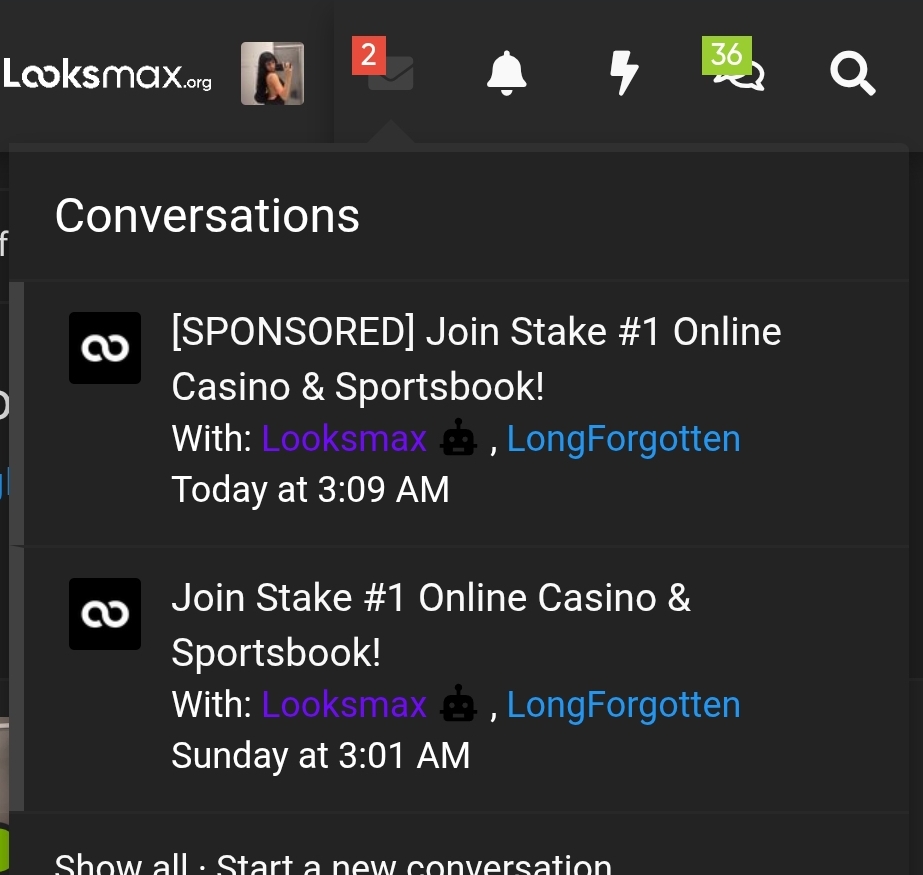Open Looksmax profile in the sponsored conversation

pyautogui.click(x=344, y=439)
